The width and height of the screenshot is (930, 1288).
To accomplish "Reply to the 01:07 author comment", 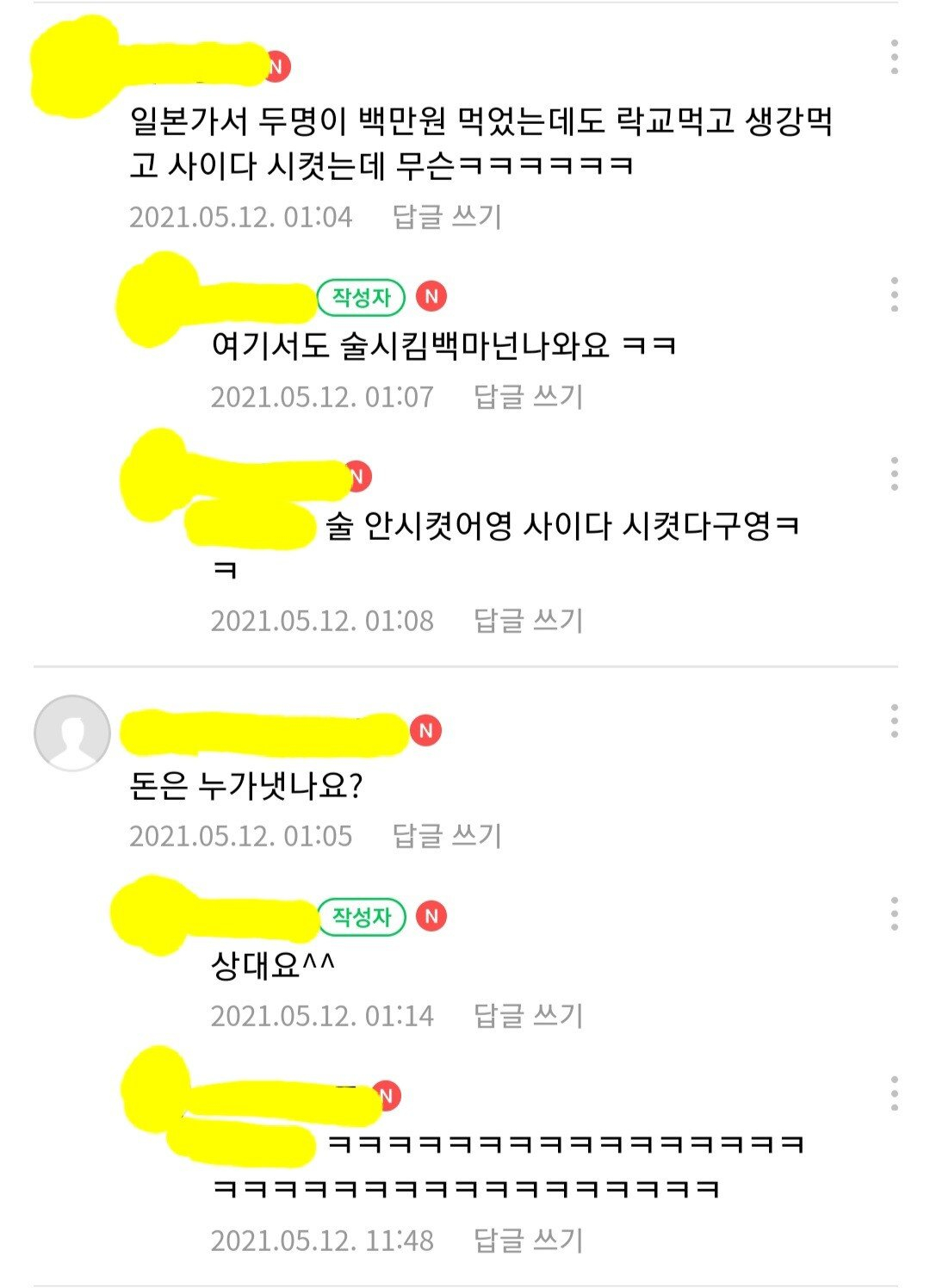I will (x=528, y=397).
